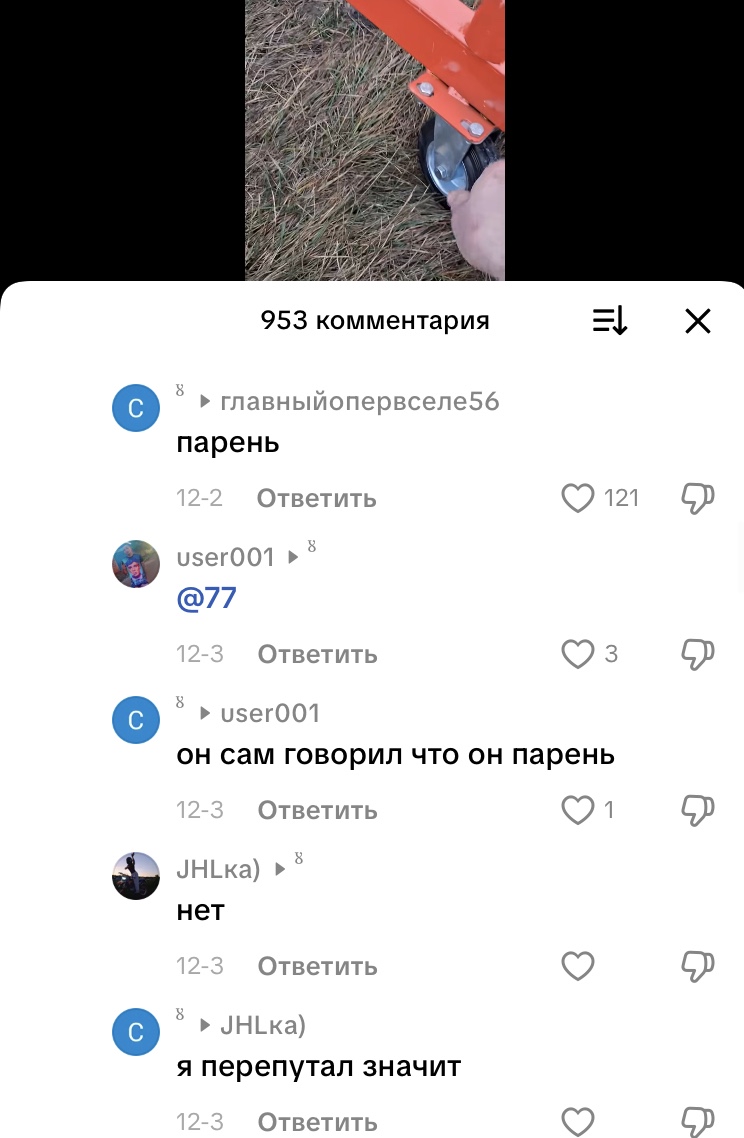Reply to the comment "парень"
The width and height of the screenshot is (744, 1138).
tap(316, 498)
